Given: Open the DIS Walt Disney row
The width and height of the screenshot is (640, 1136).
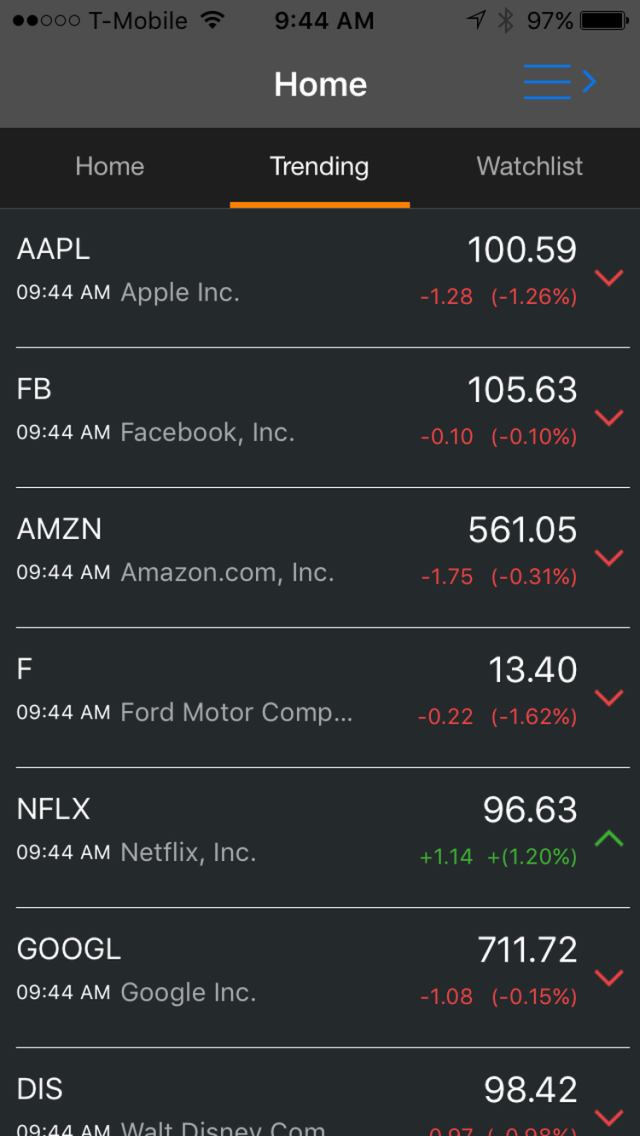Looking at the screenshot, I should click(x=320, y=1092).
